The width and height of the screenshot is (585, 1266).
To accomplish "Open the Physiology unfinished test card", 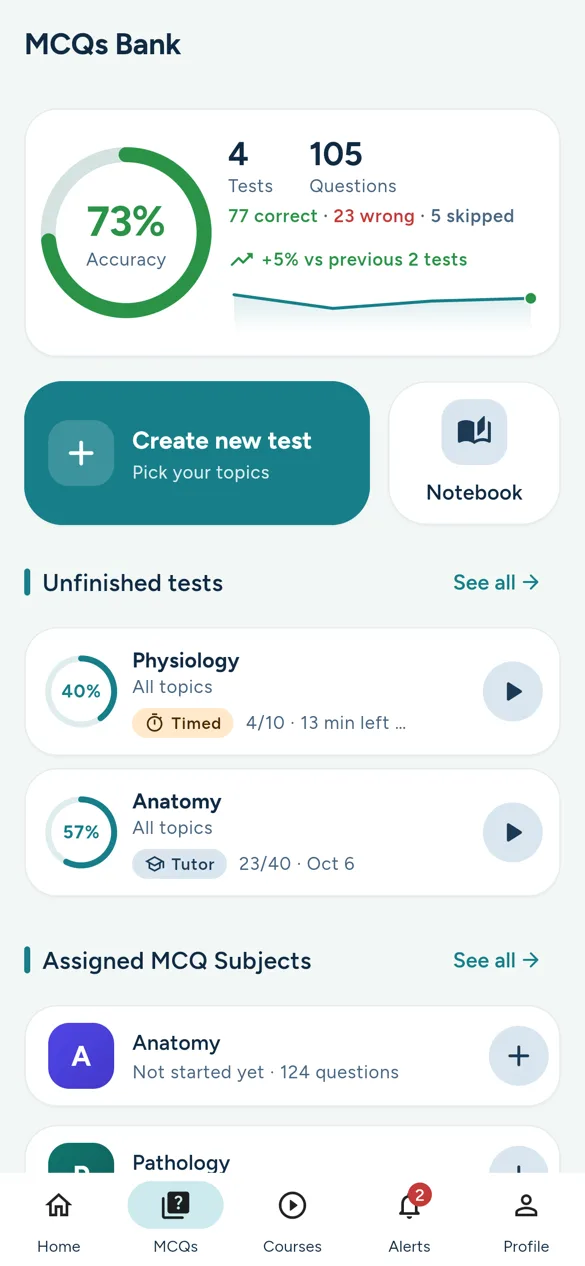I will tap(292, 691).
